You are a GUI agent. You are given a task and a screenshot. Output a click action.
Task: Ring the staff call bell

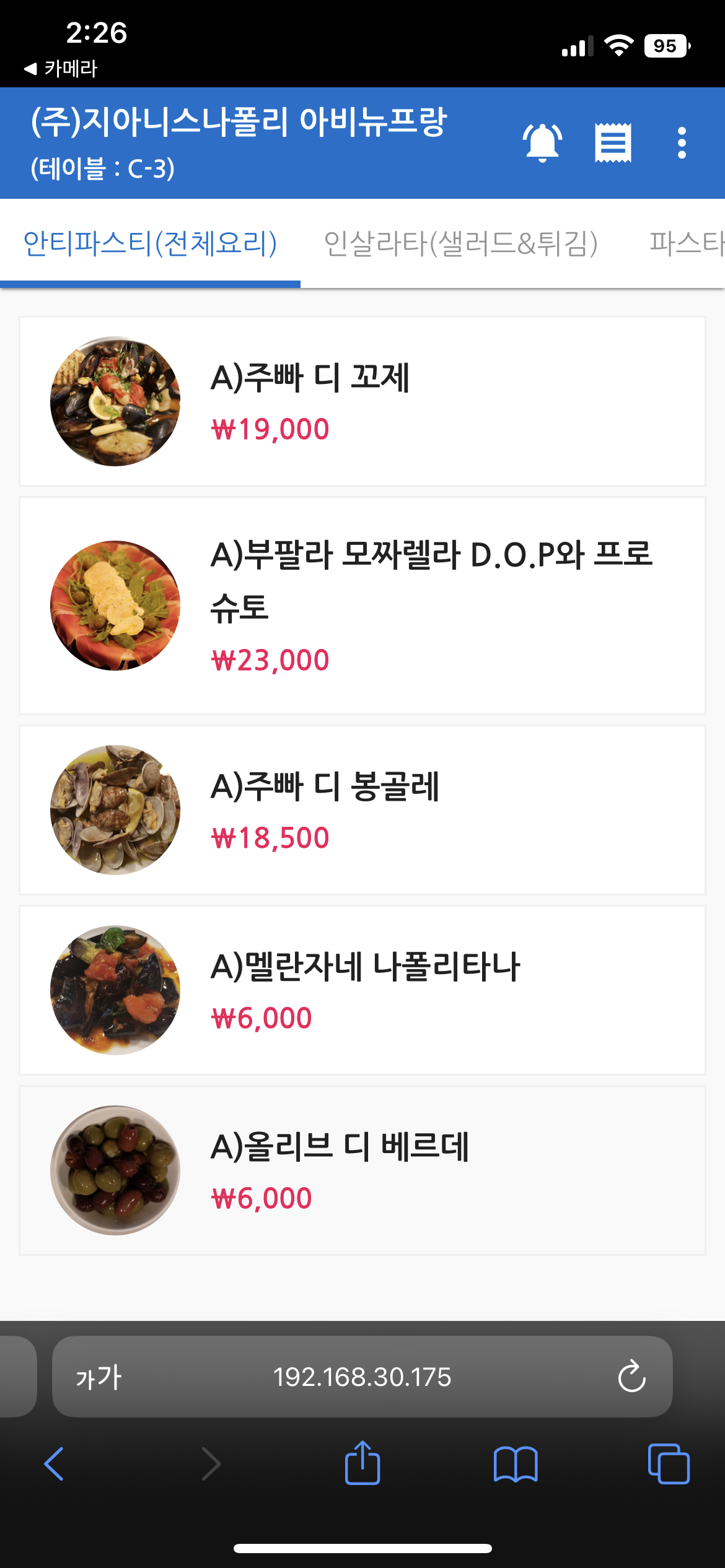point(542,142)
